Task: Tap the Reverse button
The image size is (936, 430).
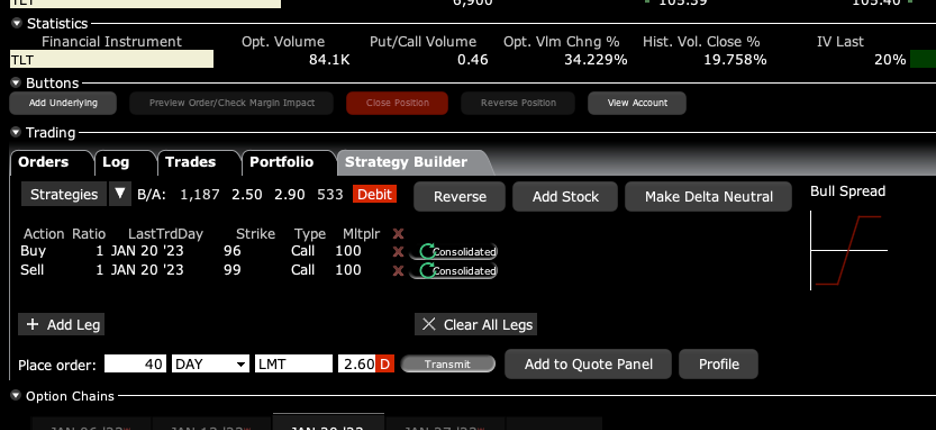Action: click(459, 197)
